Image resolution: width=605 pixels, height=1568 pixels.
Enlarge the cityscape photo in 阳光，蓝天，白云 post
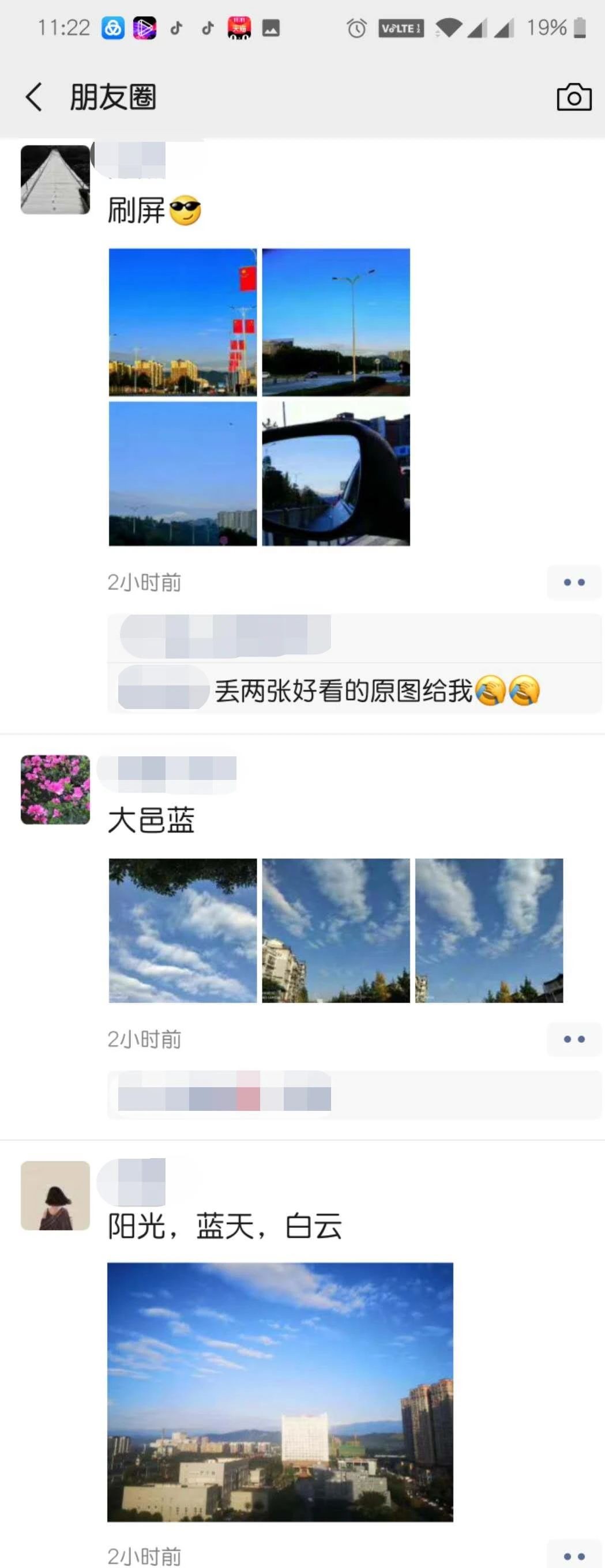coord(280,1392)
